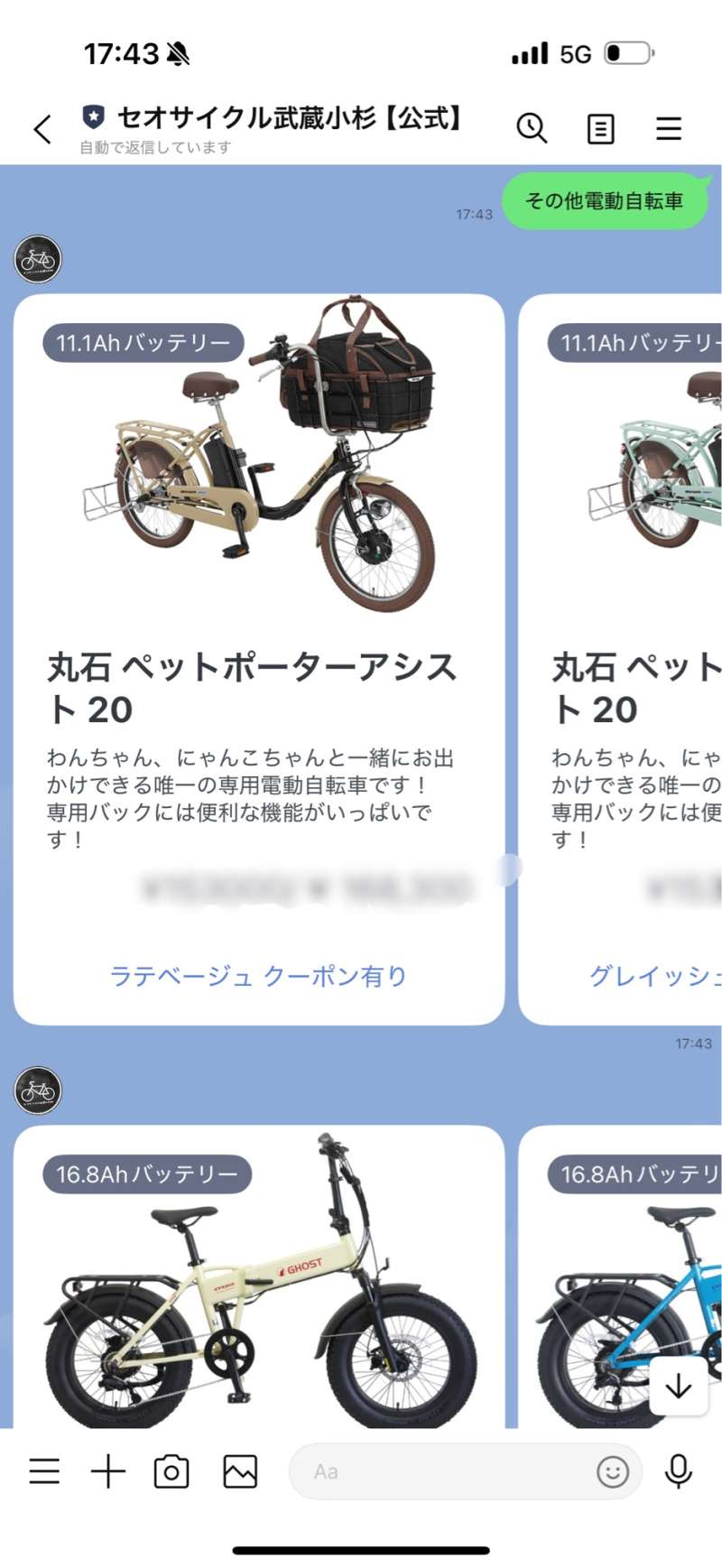Jump to latest message with down arrow

point(679,1386)
